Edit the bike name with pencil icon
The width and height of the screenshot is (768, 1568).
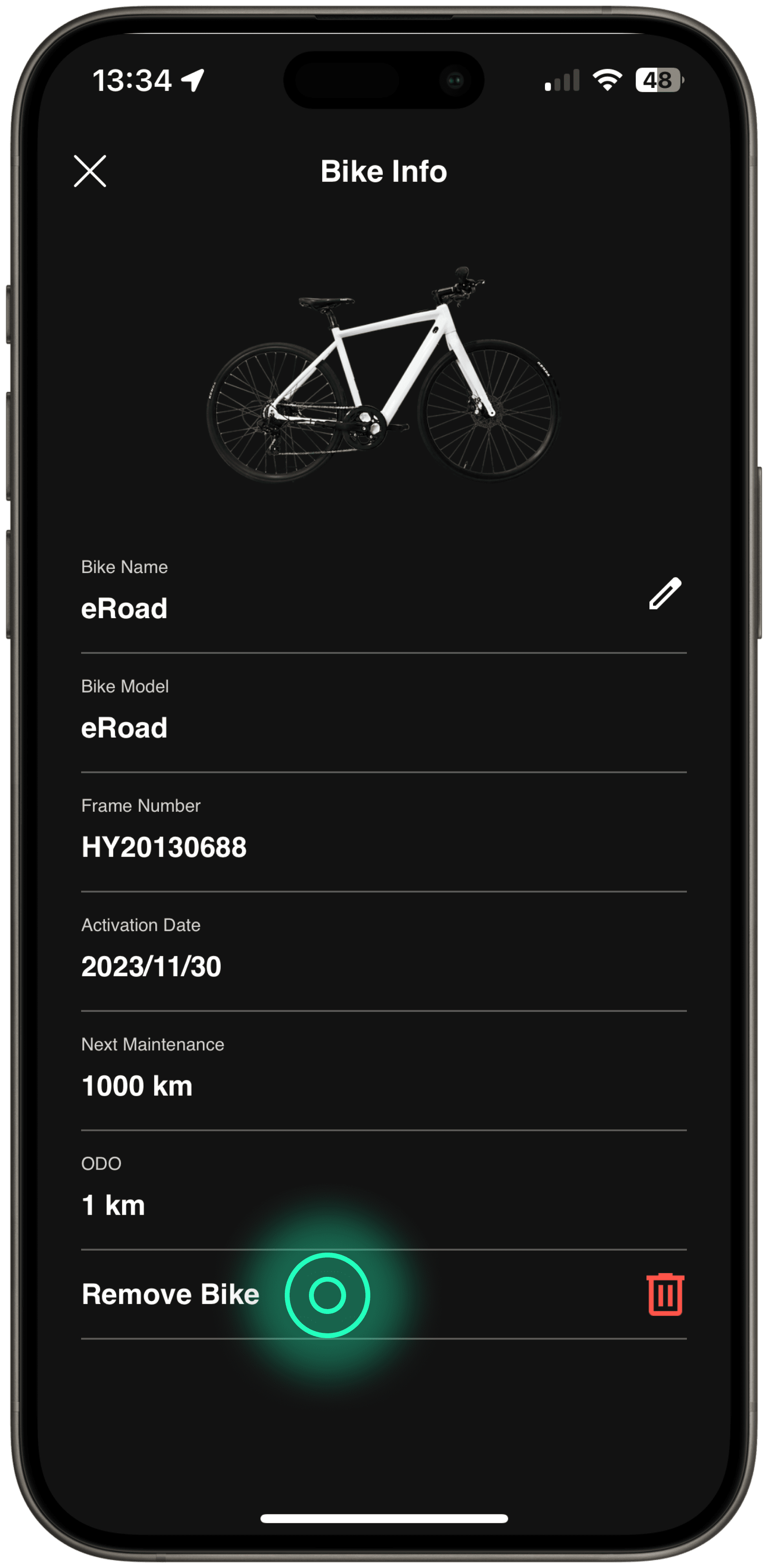tap(664, 594)
